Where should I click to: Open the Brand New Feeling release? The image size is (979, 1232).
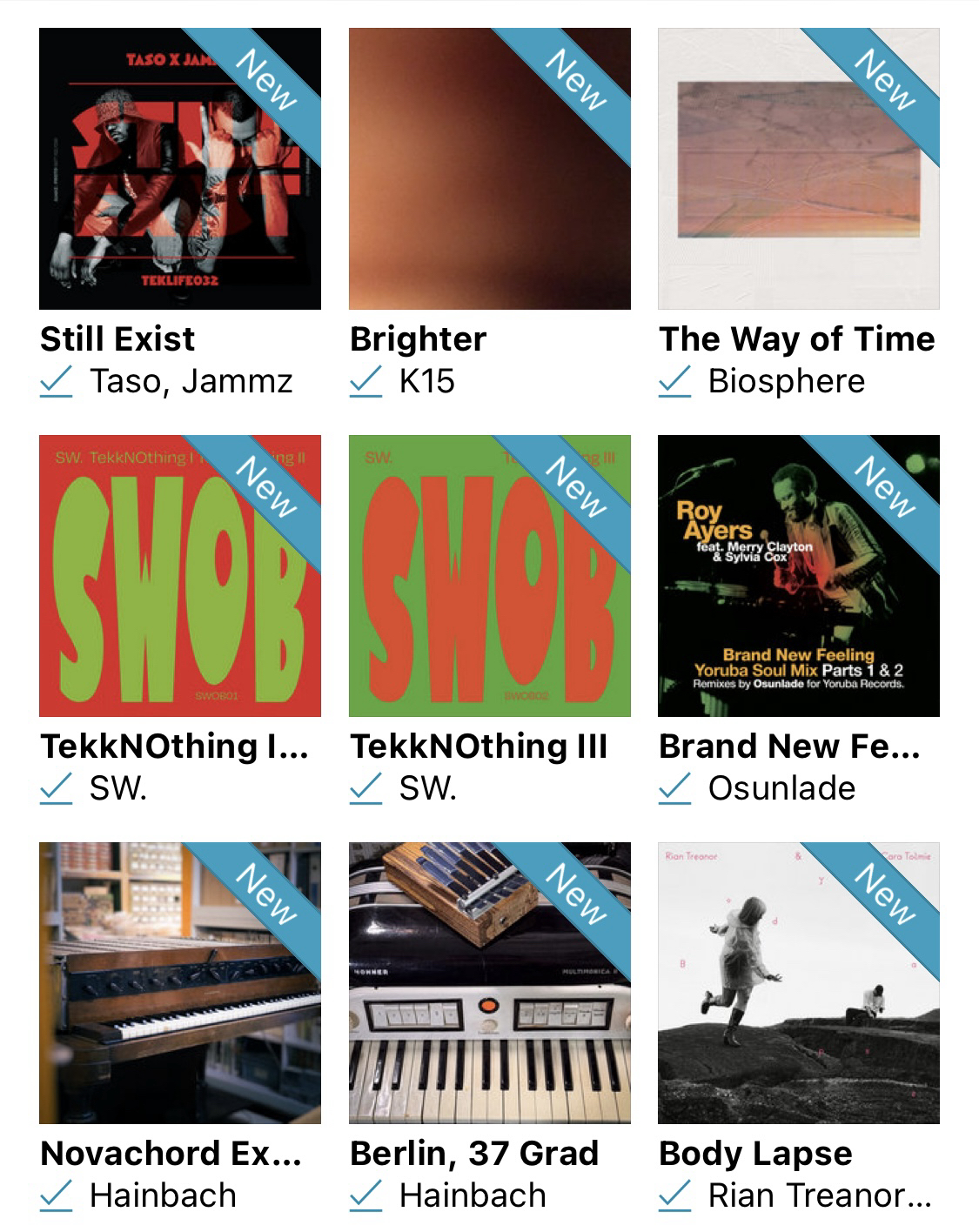(x=798, y=576)
